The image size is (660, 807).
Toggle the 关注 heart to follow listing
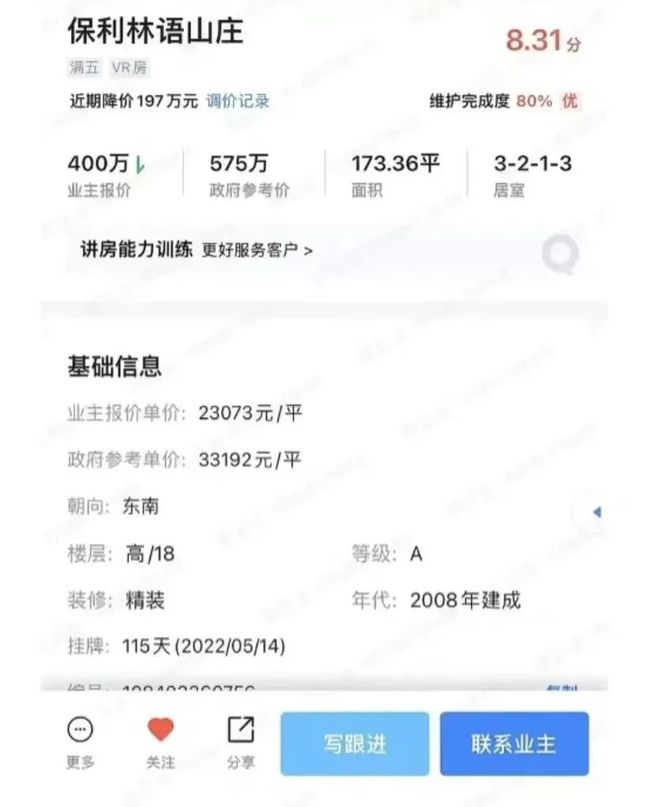[160, 742]
